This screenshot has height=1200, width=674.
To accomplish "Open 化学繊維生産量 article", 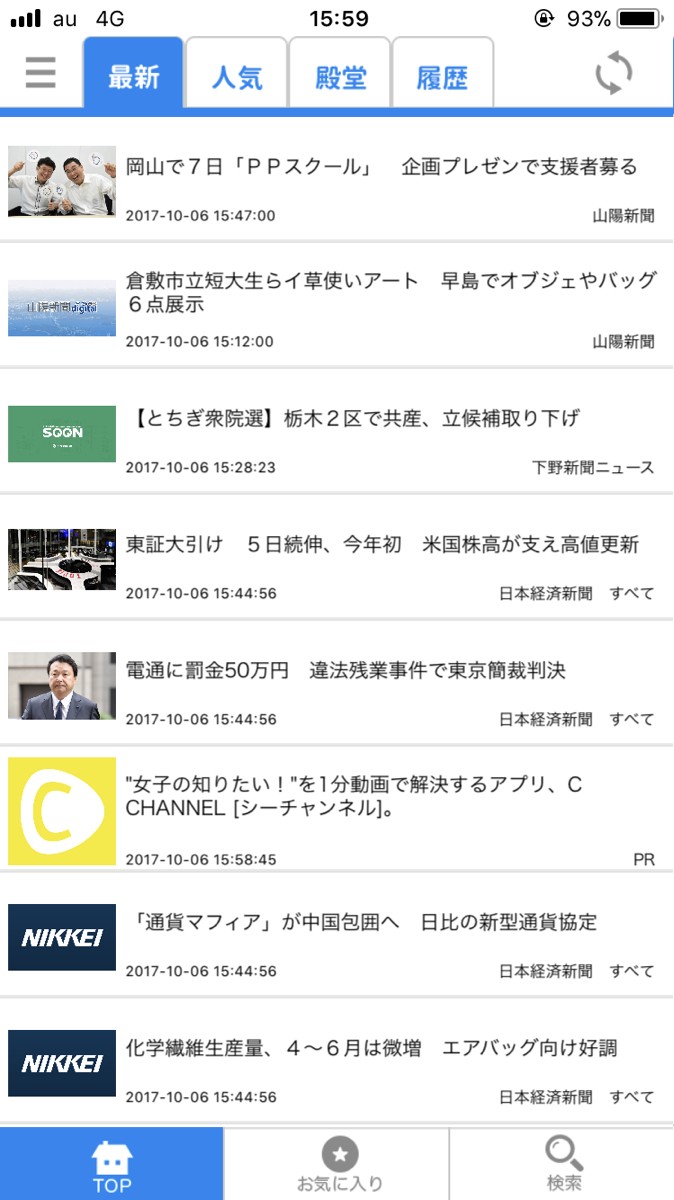I will [x=371, y=1049].
